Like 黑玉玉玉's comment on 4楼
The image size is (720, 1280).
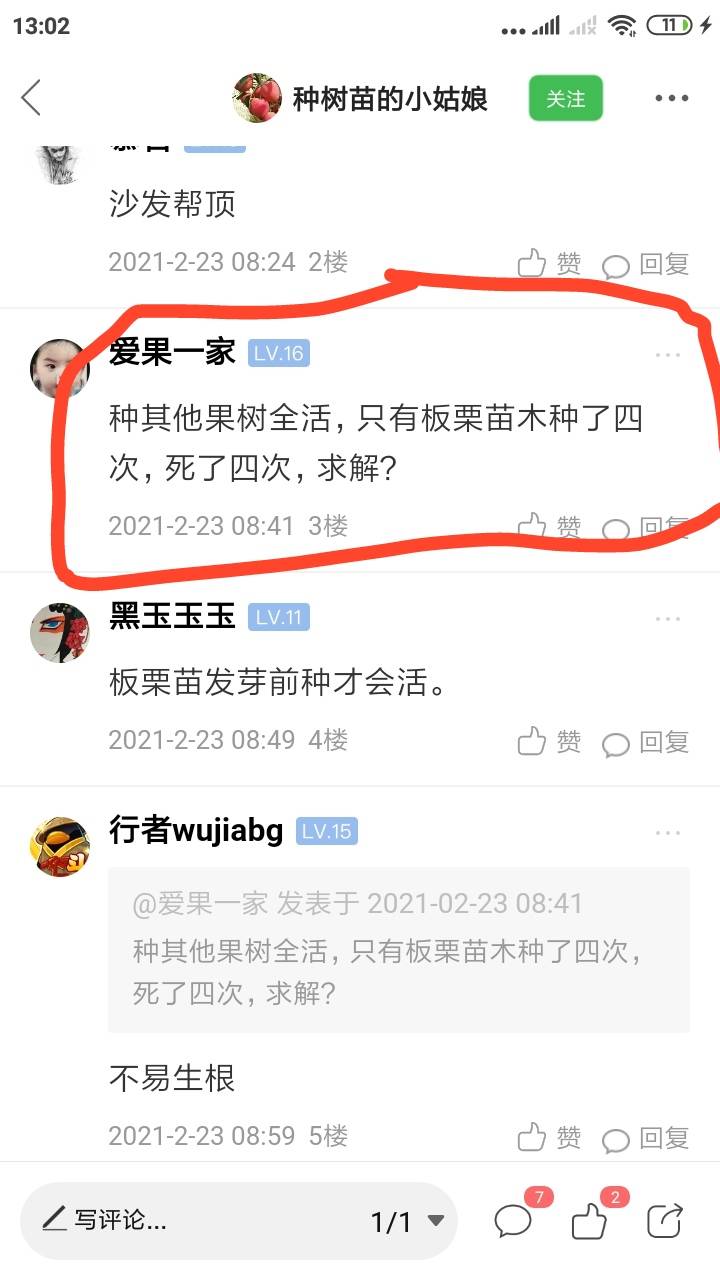pos(549,741)
